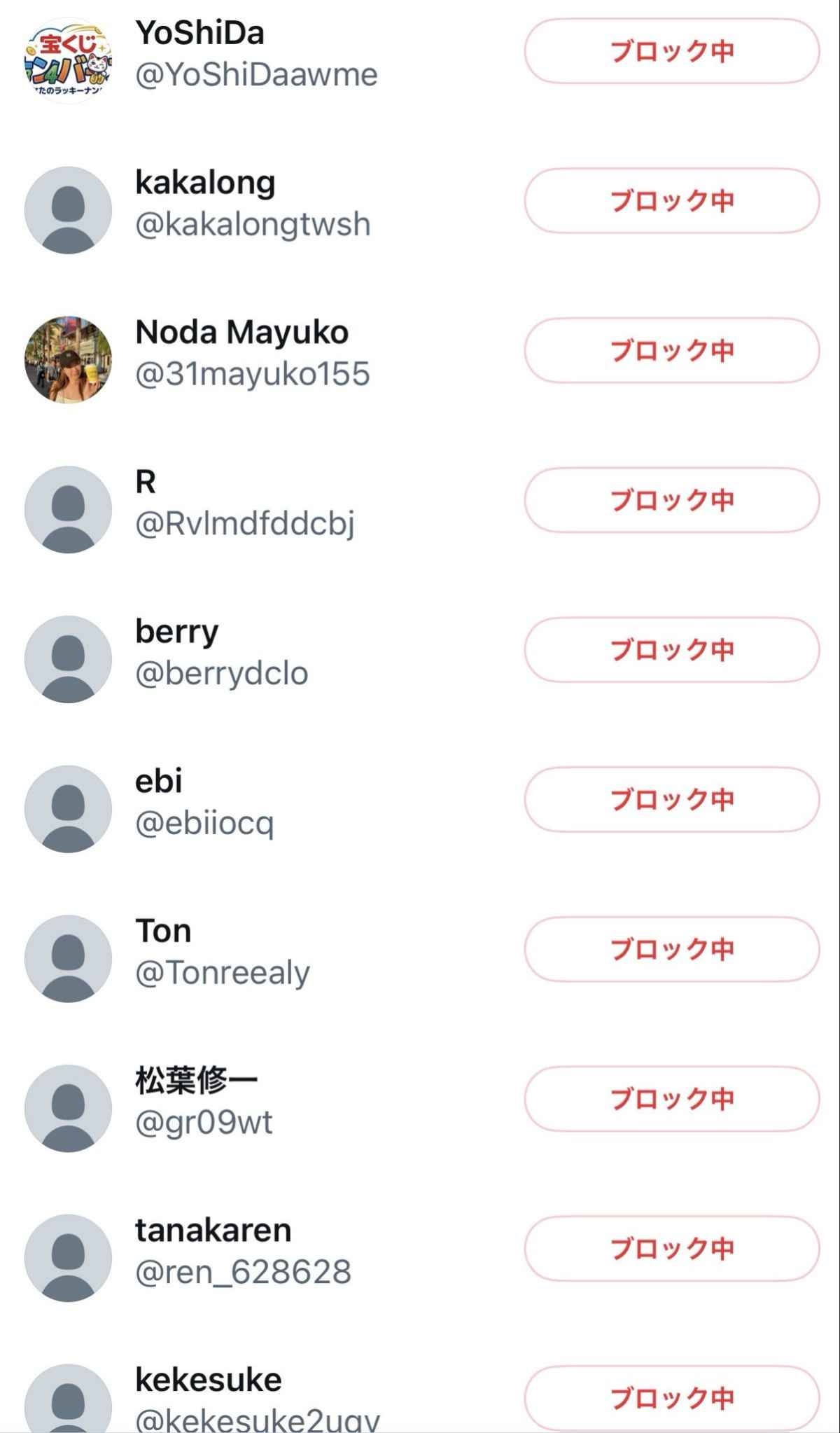
Task: Unblock the Ton account
Action: point(671,949)
